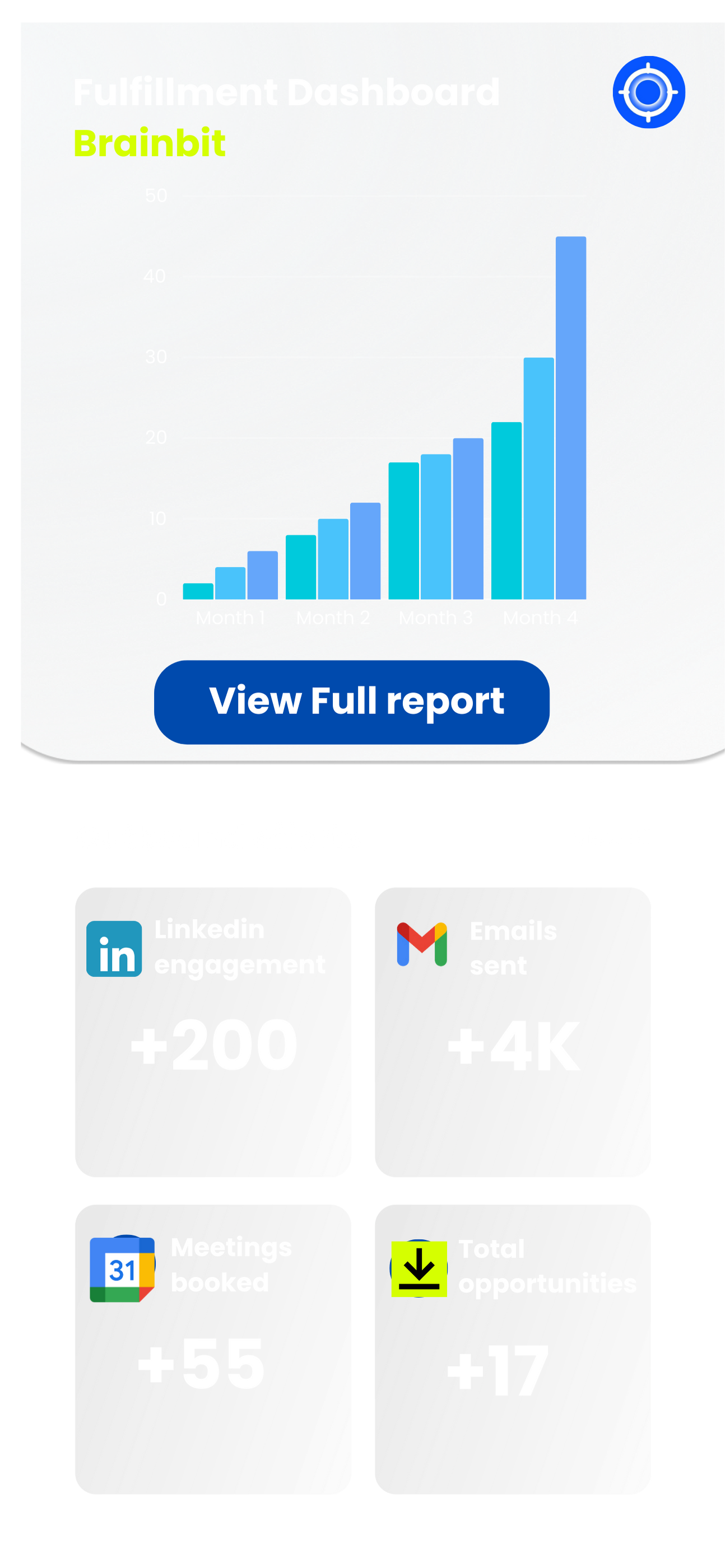Tap the blue target icon
Viewport: 725px width, 1568px height.
pyautogui.click(x=648, y=92)
